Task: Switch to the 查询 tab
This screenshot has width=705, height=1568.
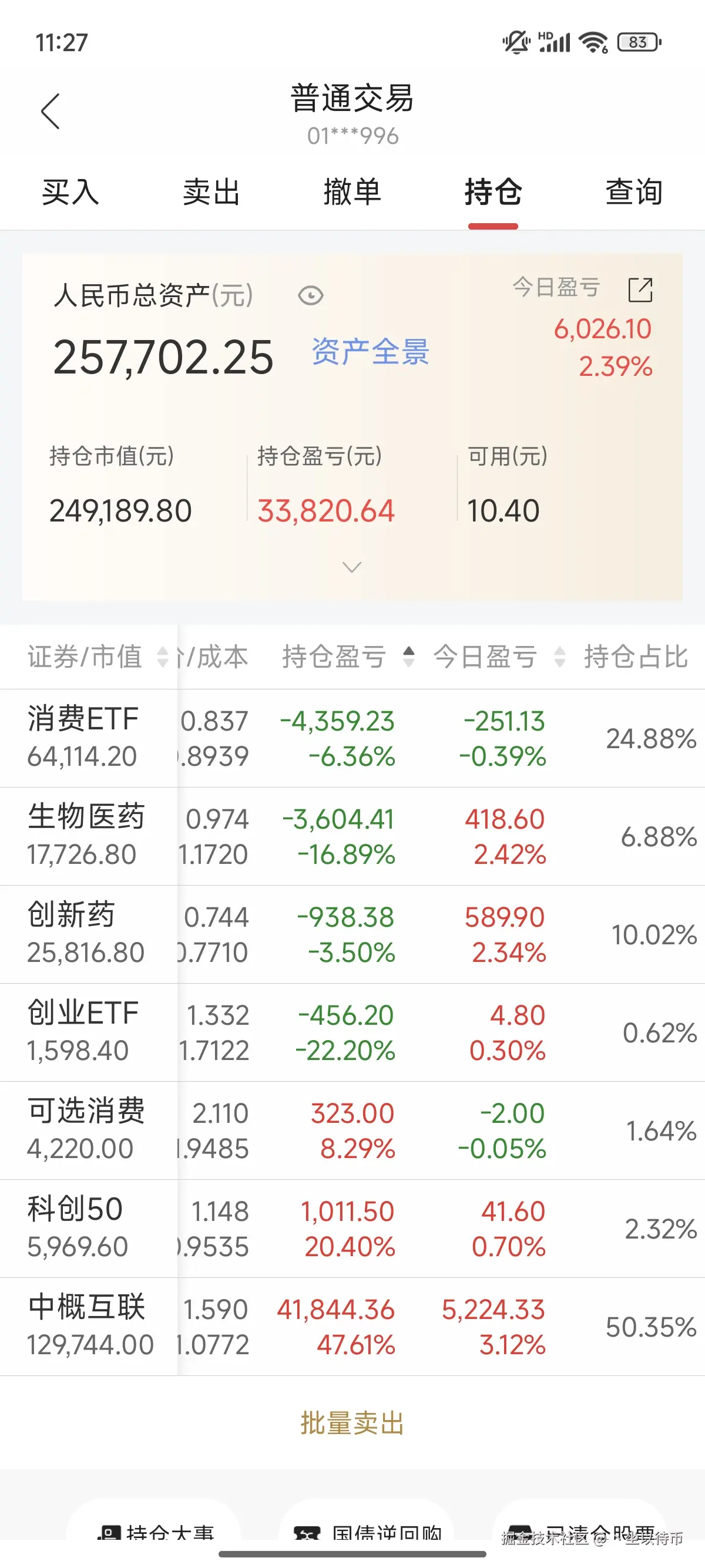Action: point(634,193)
